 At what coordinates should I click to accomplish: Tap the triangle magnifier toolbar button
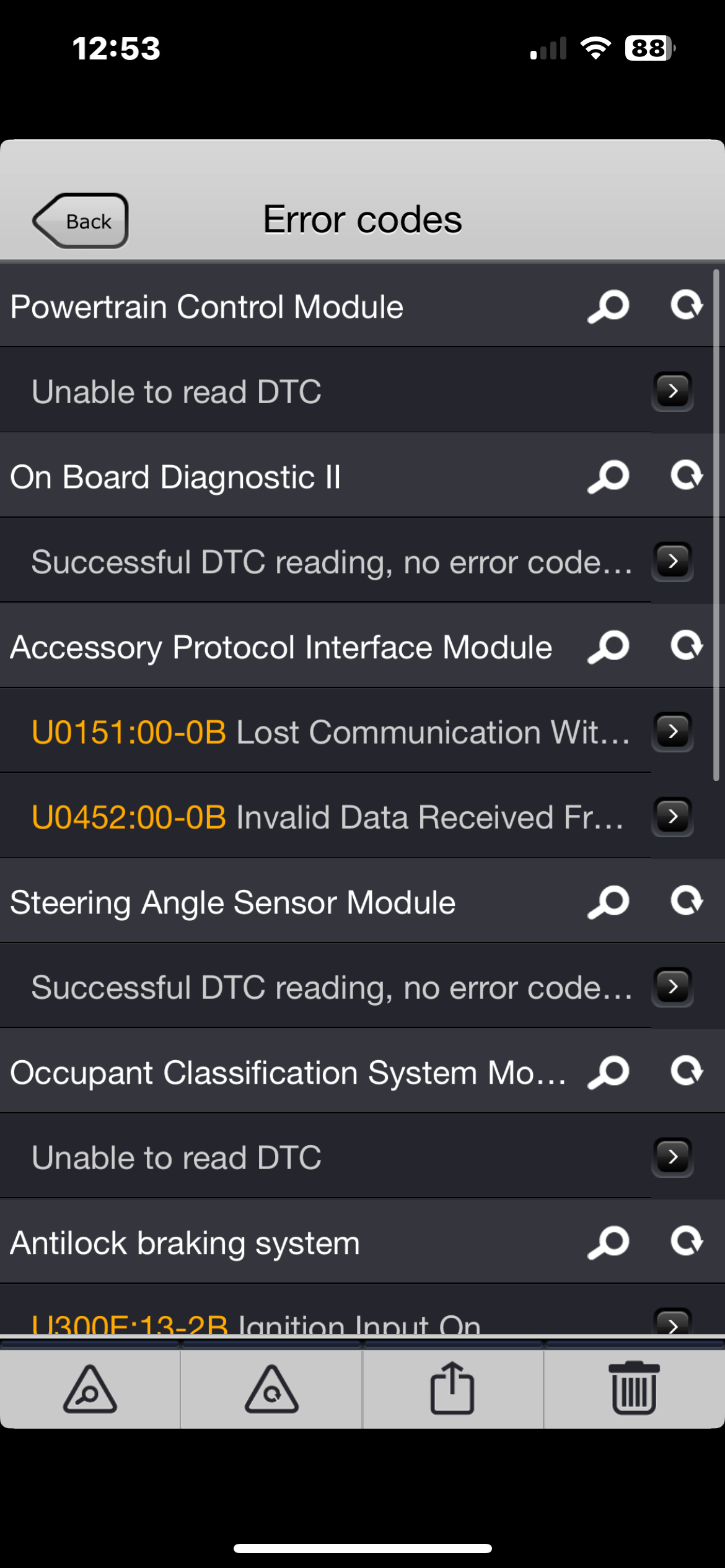tap(90, 1390)
